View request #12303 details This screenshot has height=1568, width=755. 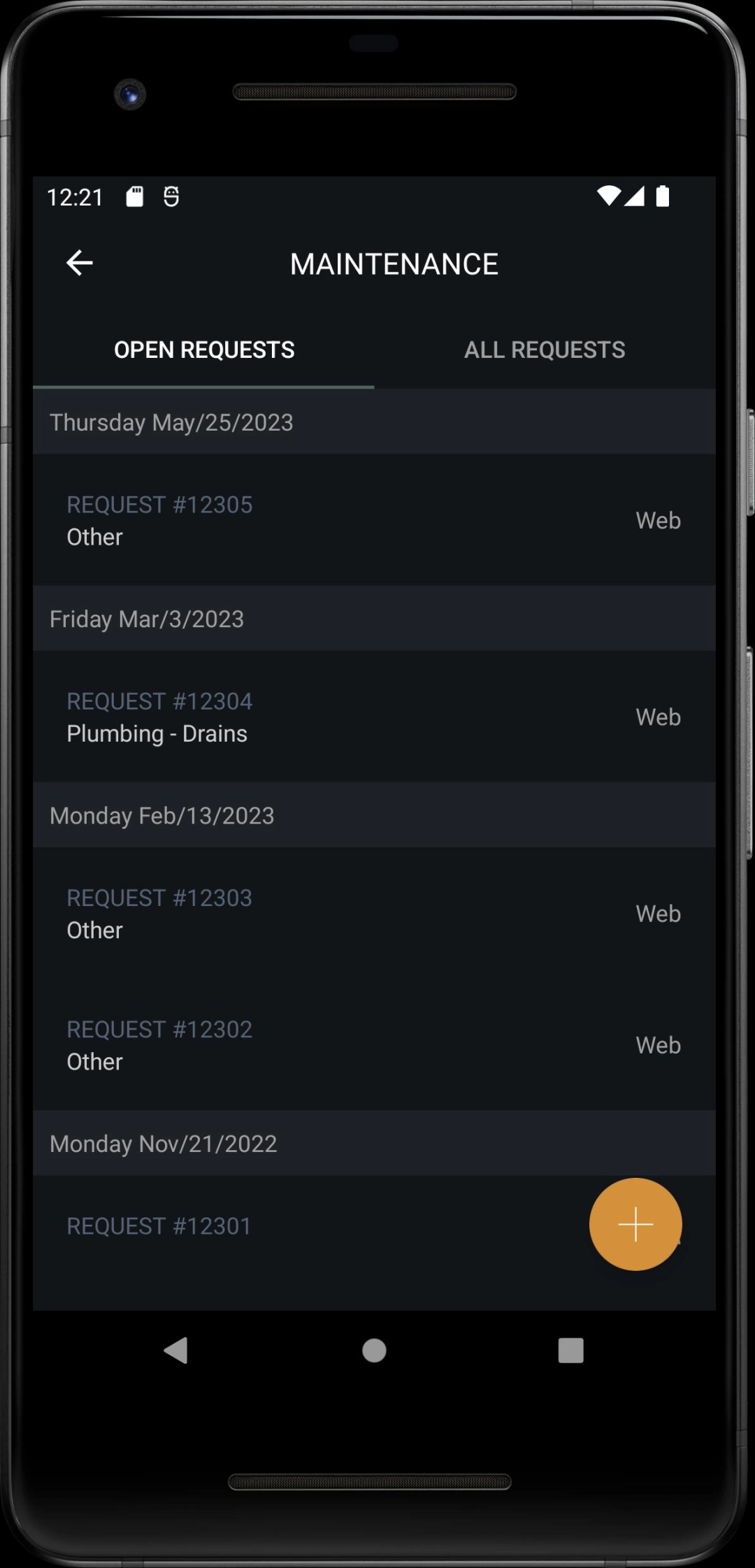373,914
